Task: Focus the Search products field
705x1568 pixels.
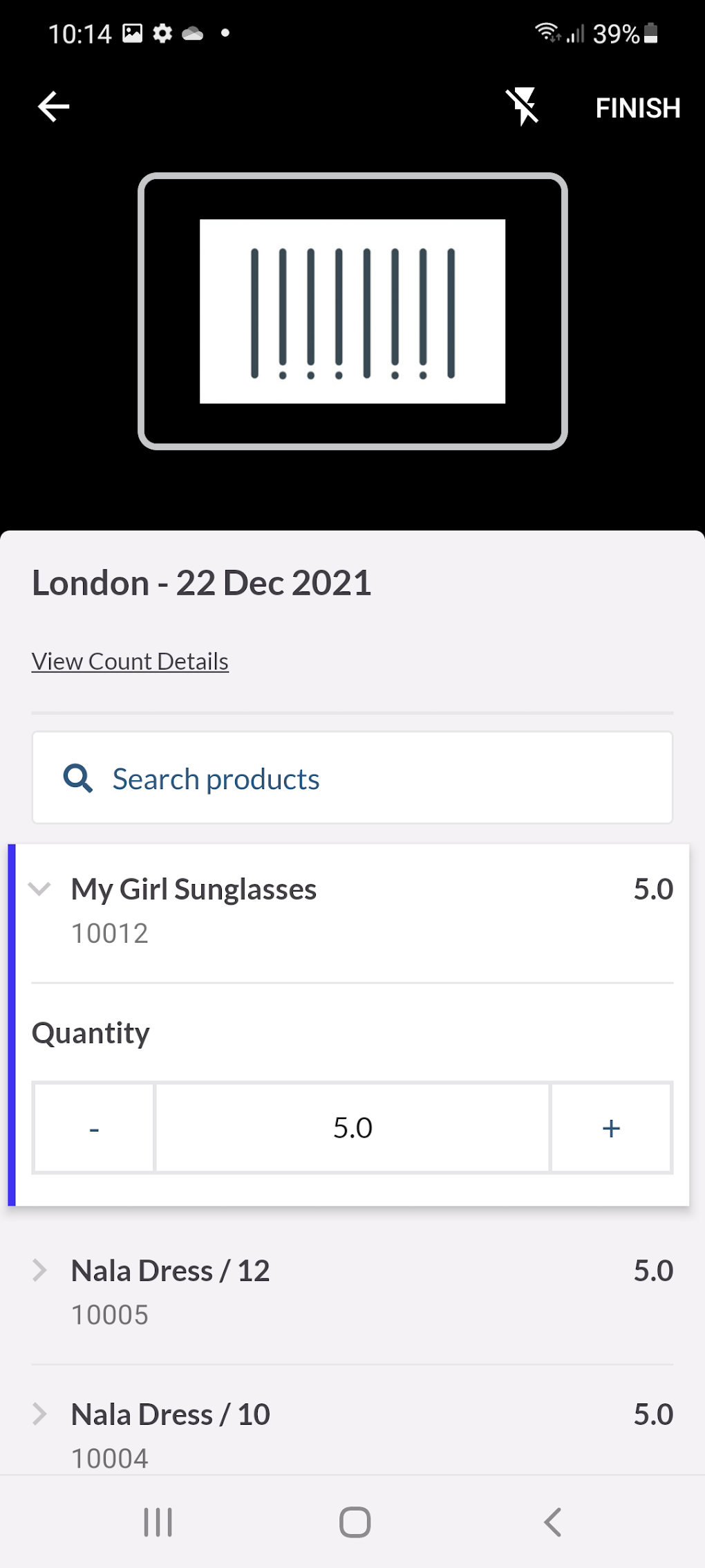Action: click(x=352, y=778)
